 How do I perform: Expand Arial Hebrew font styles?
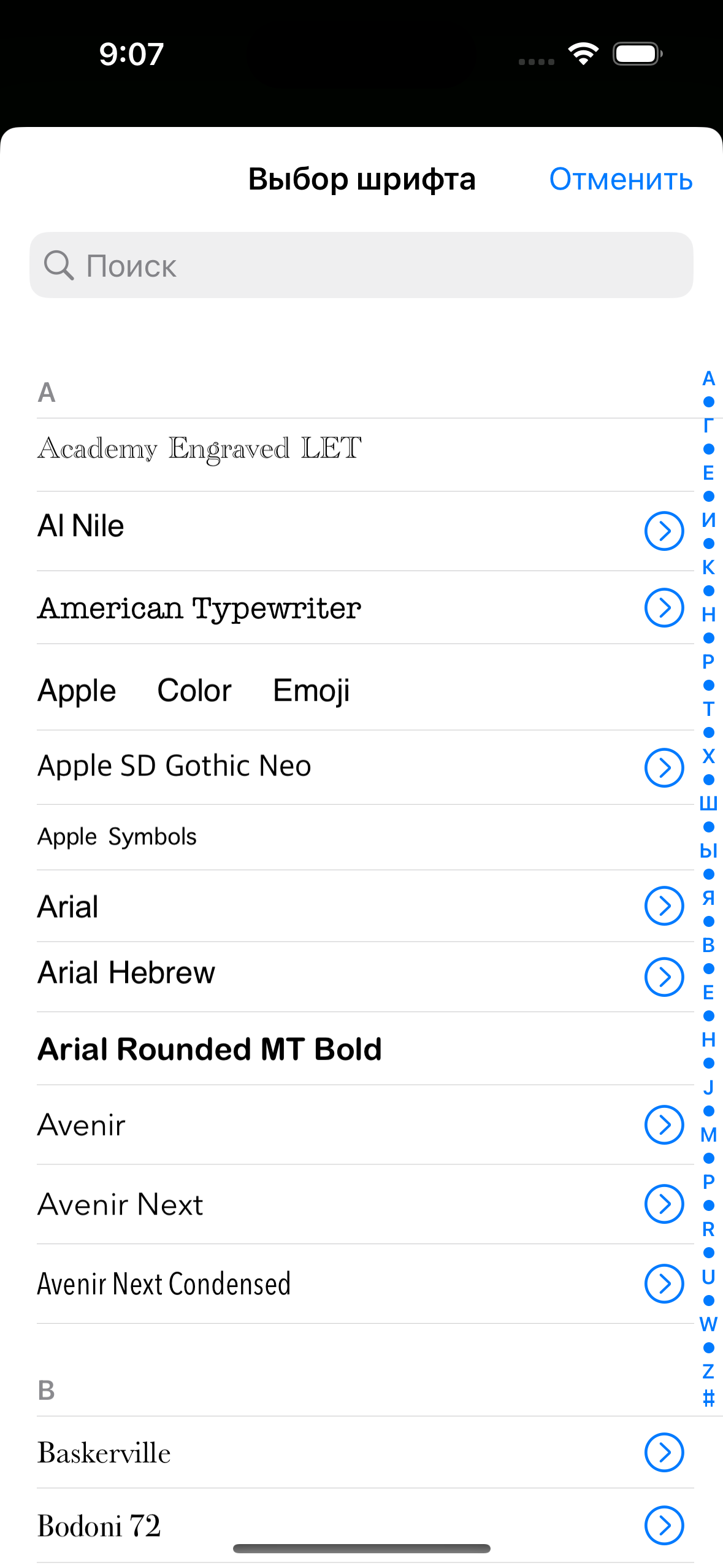tap(664, 977)
